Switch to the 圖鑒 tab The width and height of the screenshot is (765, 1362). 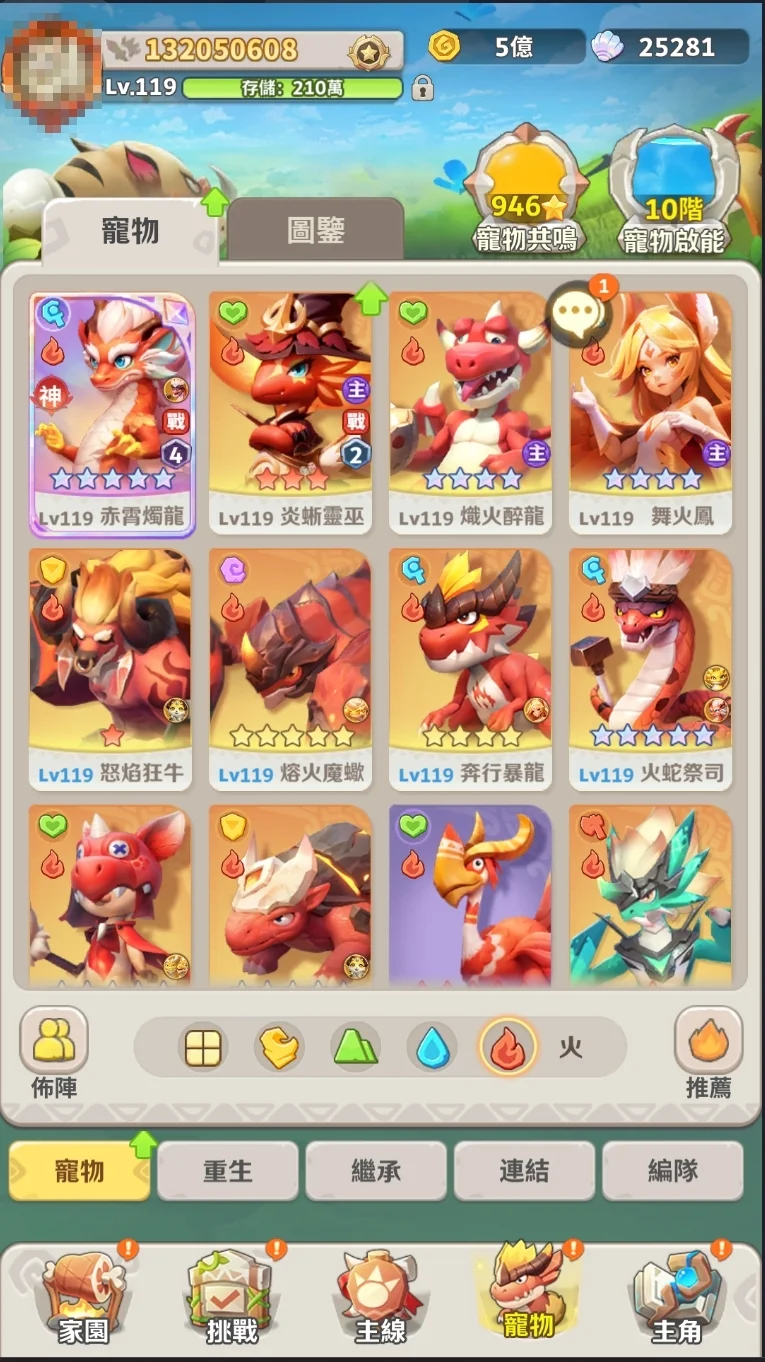point(316,231)
